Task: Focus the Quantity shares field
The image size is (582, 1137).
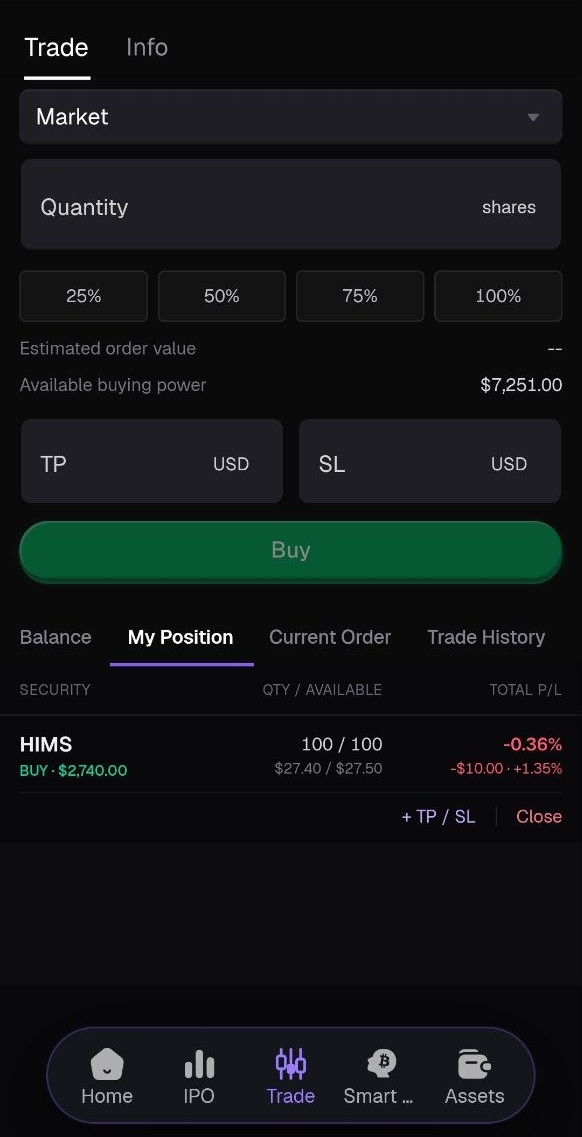Action: pos(291,207)
